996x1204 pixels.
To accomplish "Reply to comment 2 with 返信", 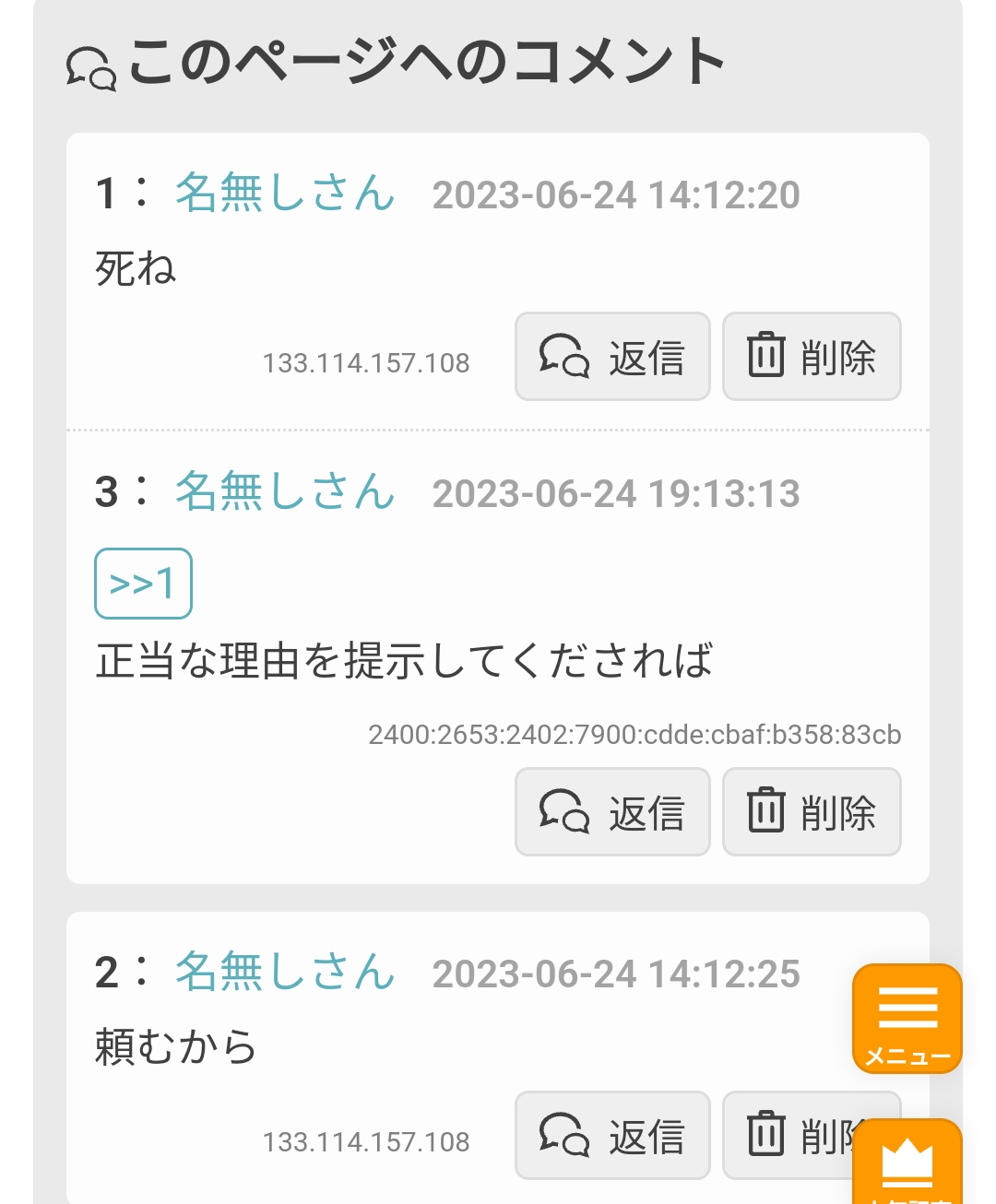I will (612, 1136).
